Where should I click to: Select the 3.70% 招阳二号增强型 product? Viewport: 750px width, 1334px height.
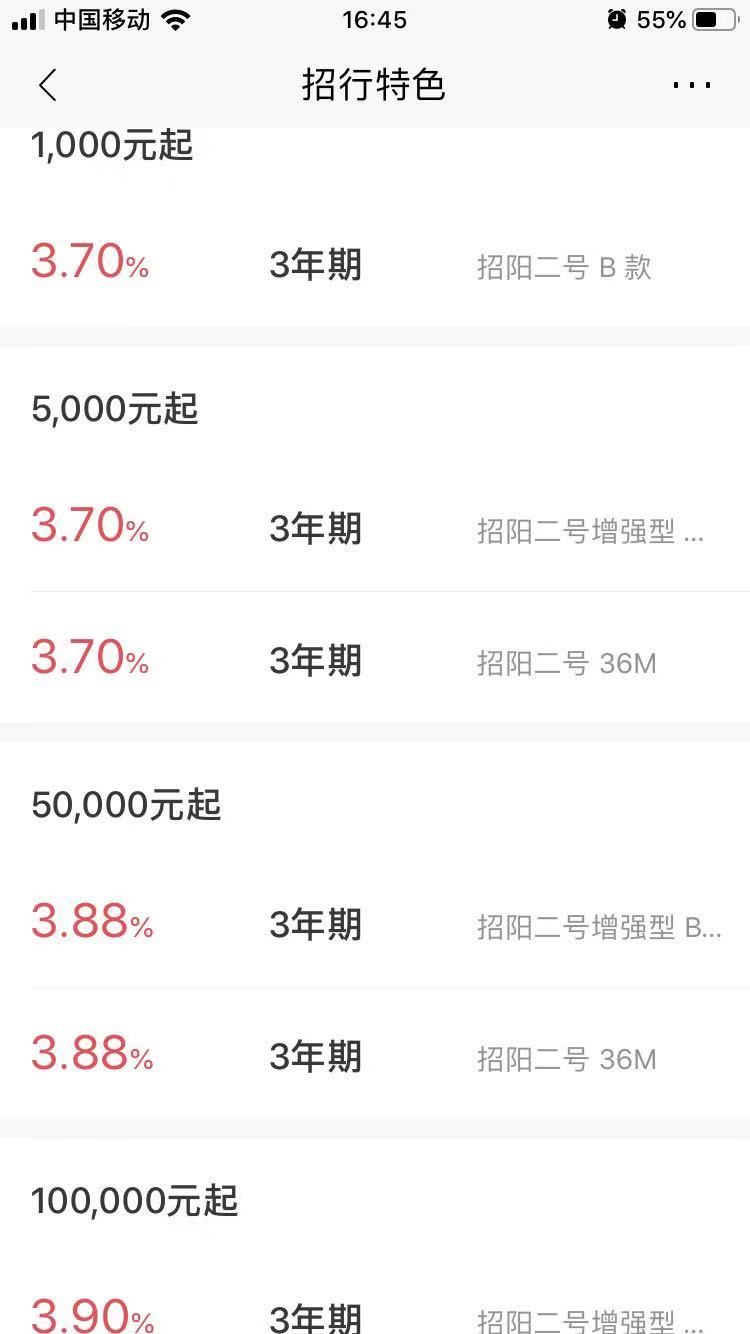[375, 529]
